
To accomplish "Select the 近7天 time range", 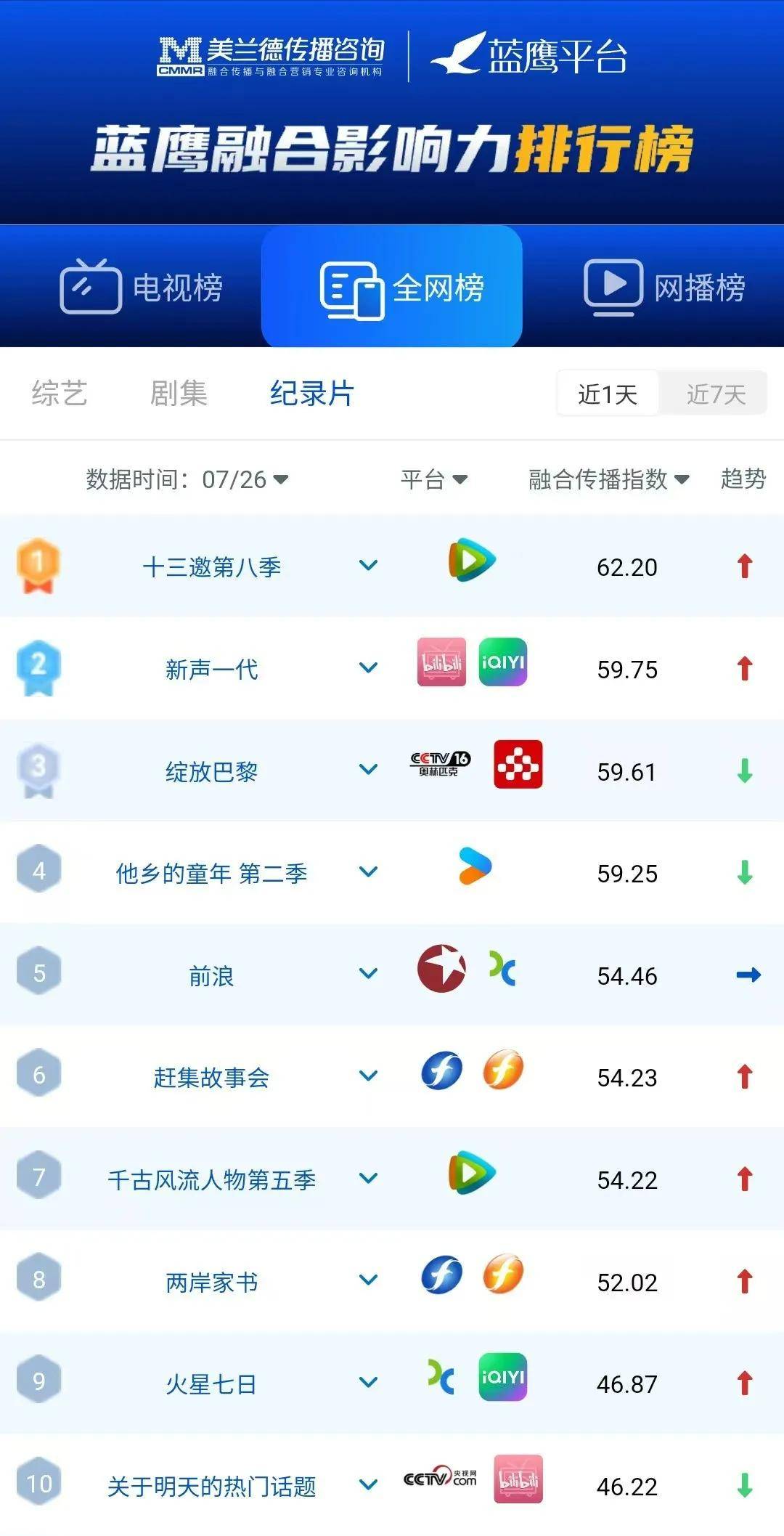I will point(715,394).
